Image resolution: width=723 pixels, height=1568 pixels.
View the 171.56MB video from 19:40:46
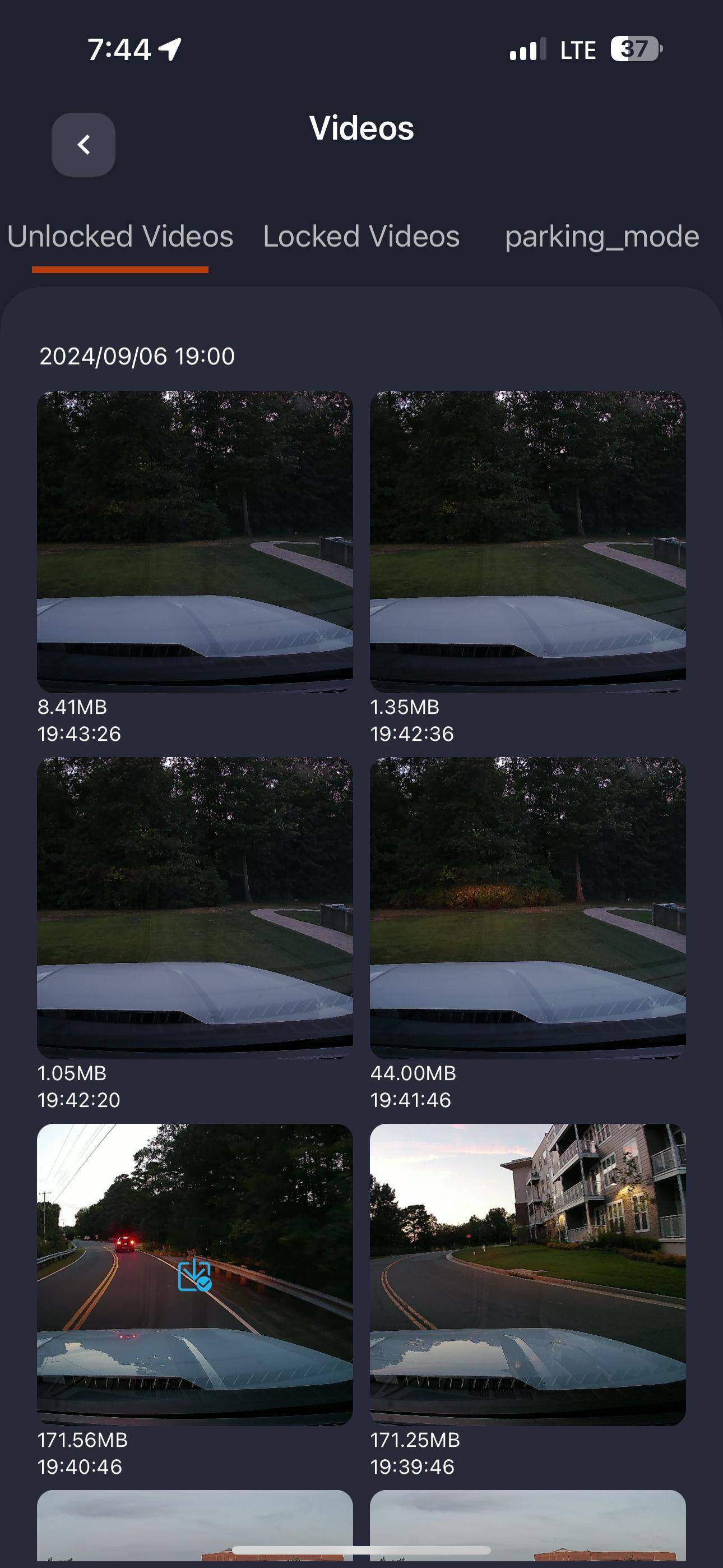(x=194, y=1274)
